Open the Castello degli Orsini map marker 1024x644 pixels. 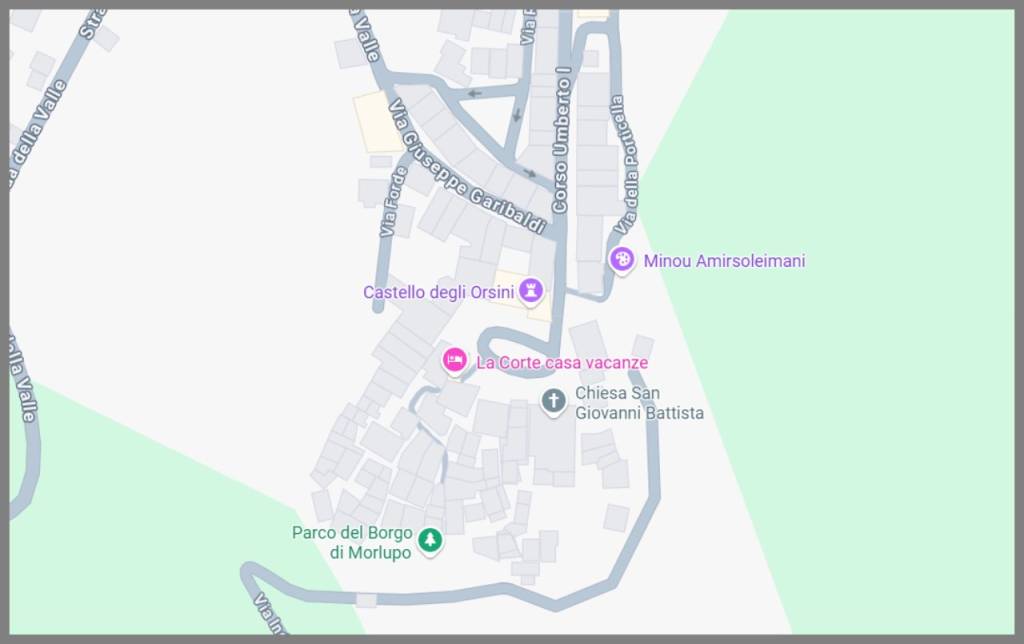[x=531, y=291]
